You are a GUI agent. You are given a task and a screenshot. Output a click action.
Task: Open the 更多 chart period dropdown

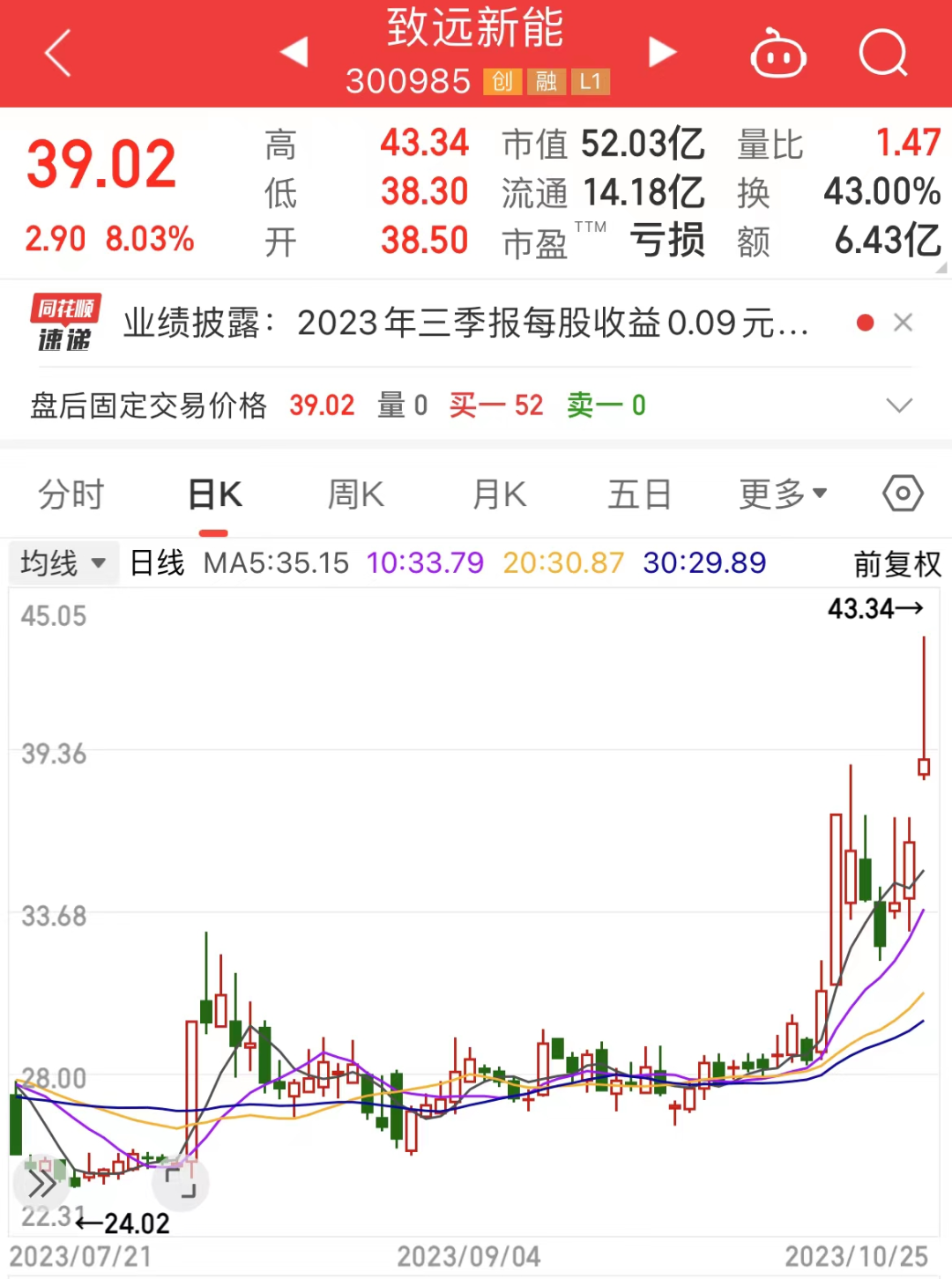click(x=782, y=494)
